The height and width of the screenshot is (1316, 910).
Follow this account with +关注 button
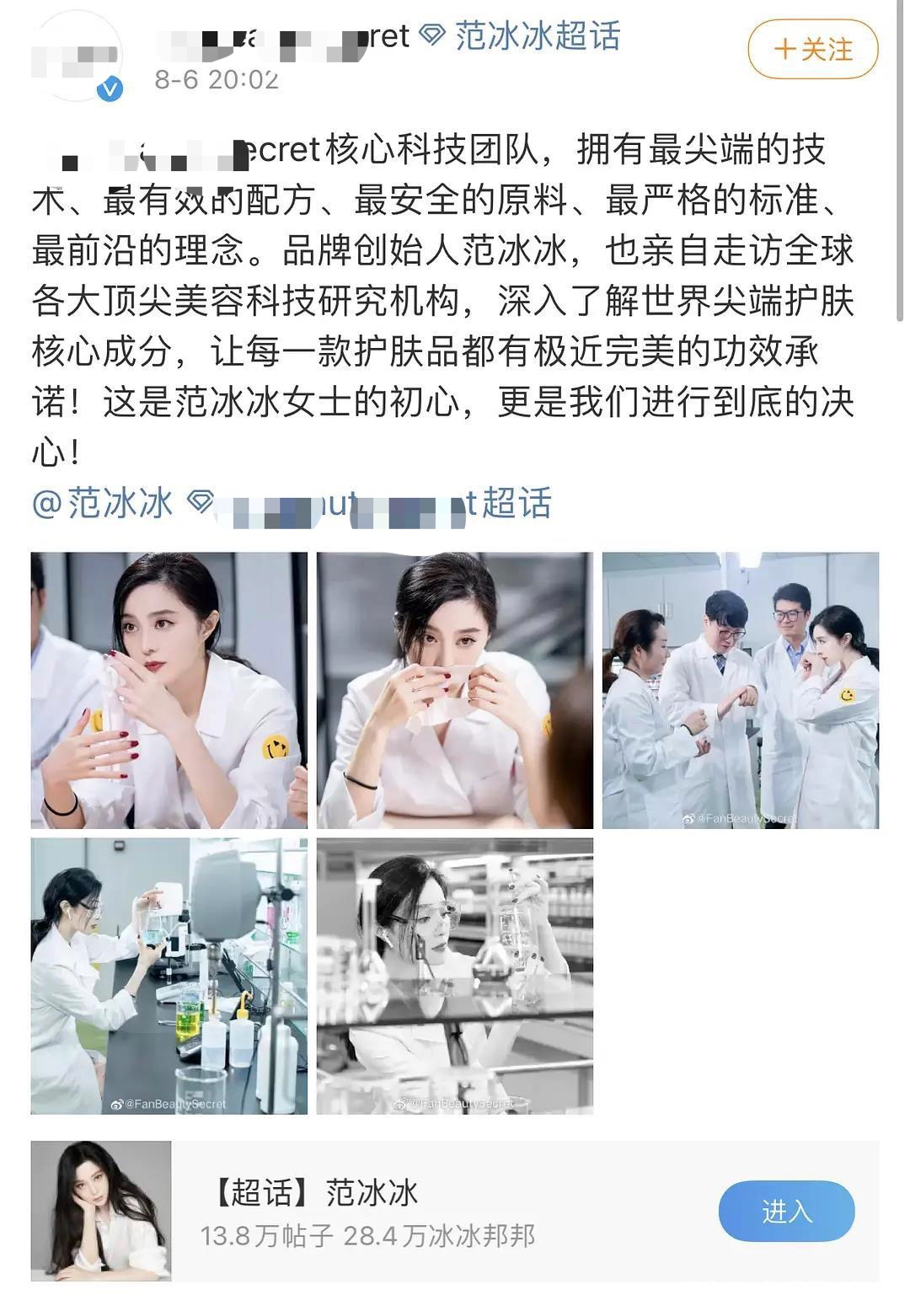pyautogui.click(x=812, y=50)
